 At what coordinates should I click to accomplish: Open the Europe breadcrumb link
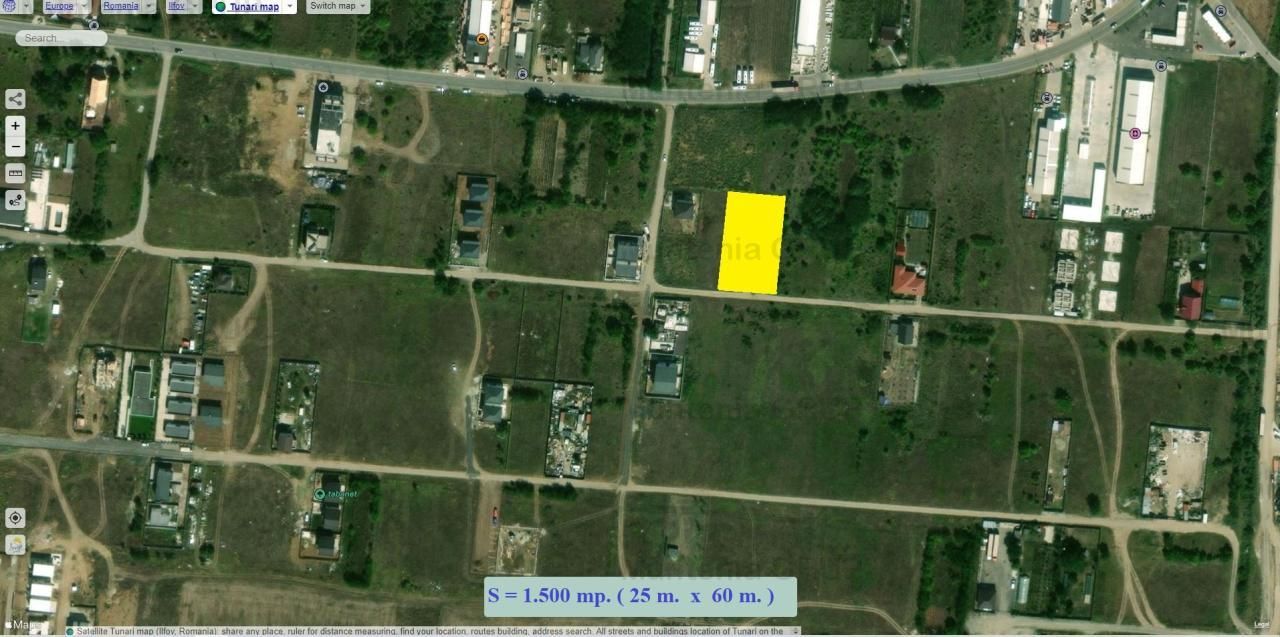tap(61, 6)
